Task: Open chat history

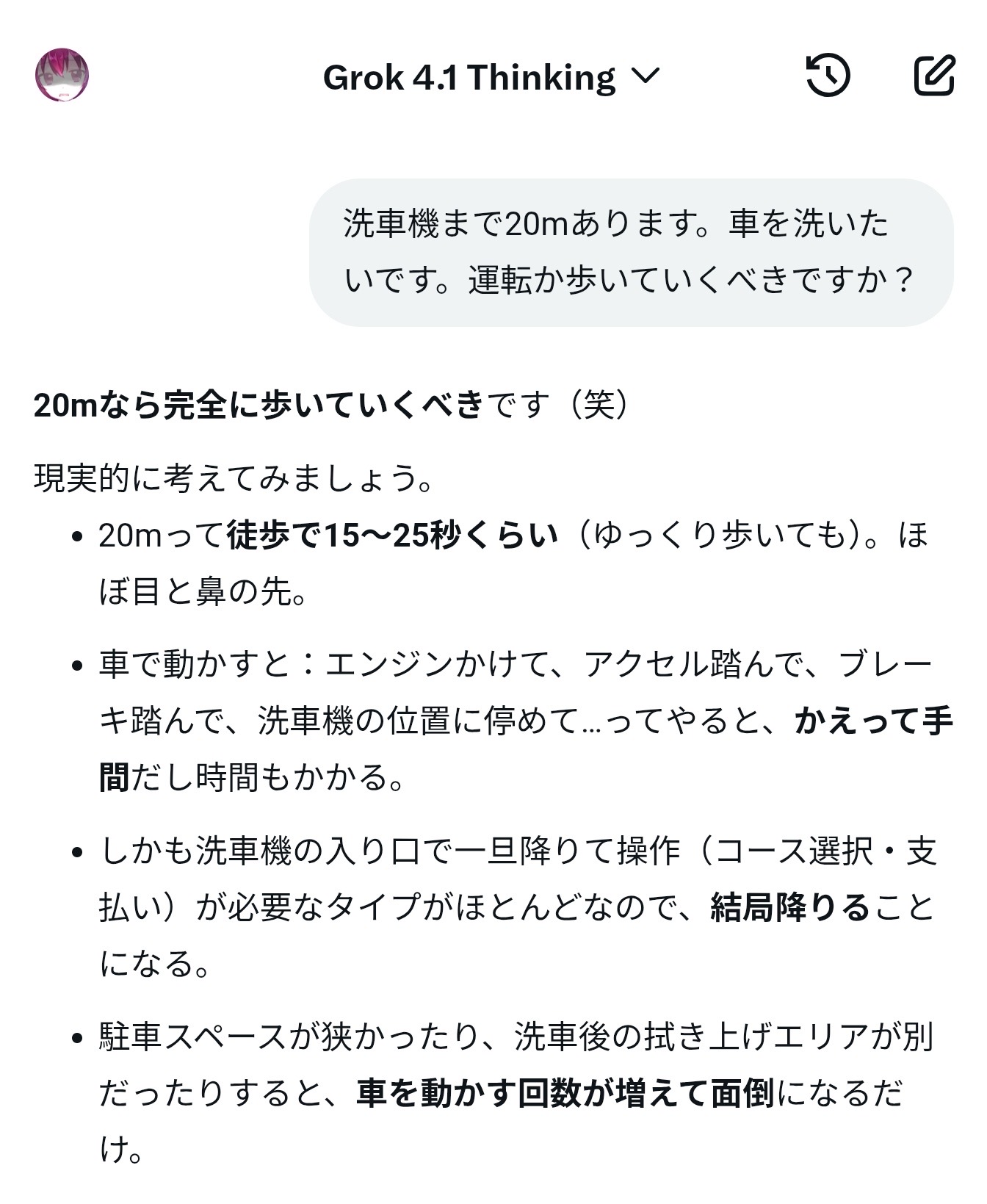Action: 828,75
